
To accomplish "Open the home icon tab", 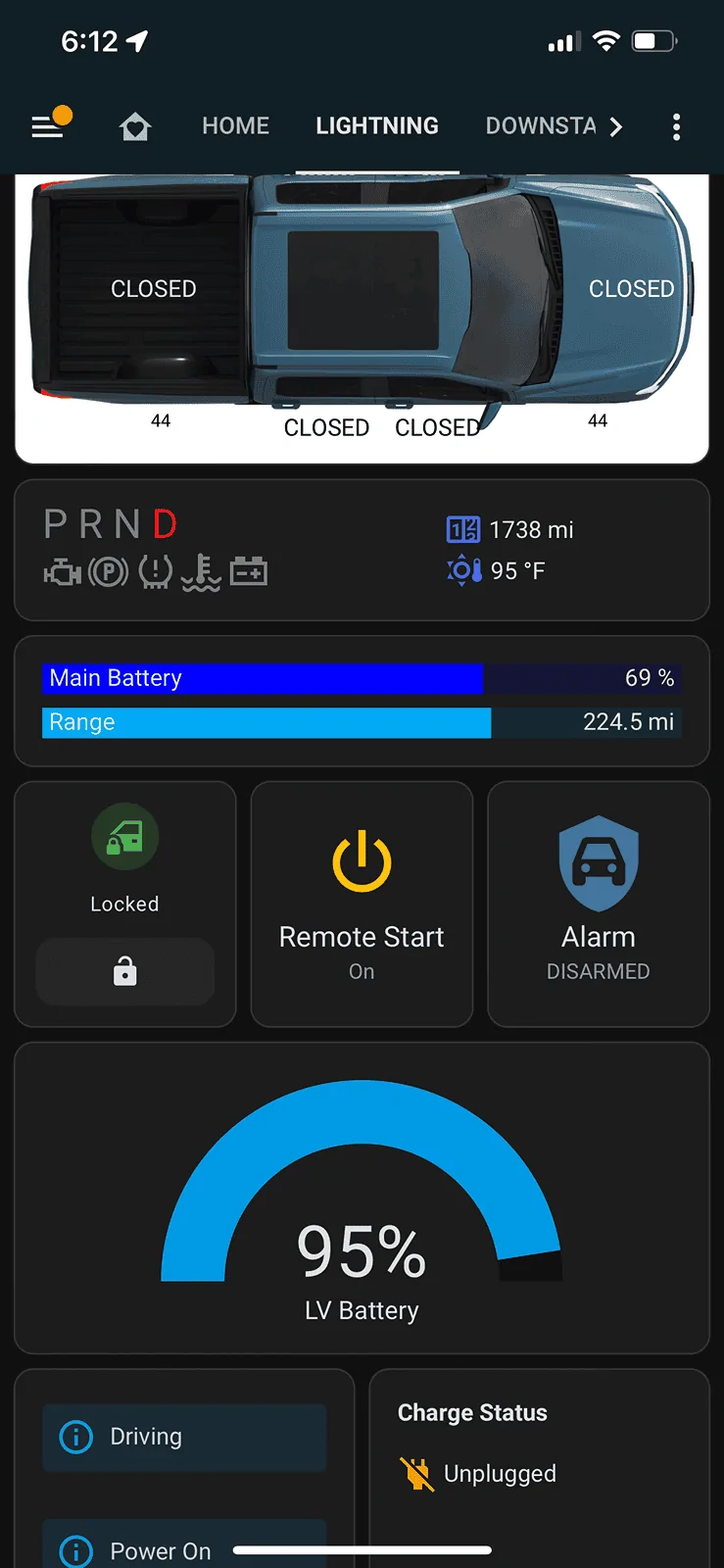I will pyautogui.click(x=135, y=126).
